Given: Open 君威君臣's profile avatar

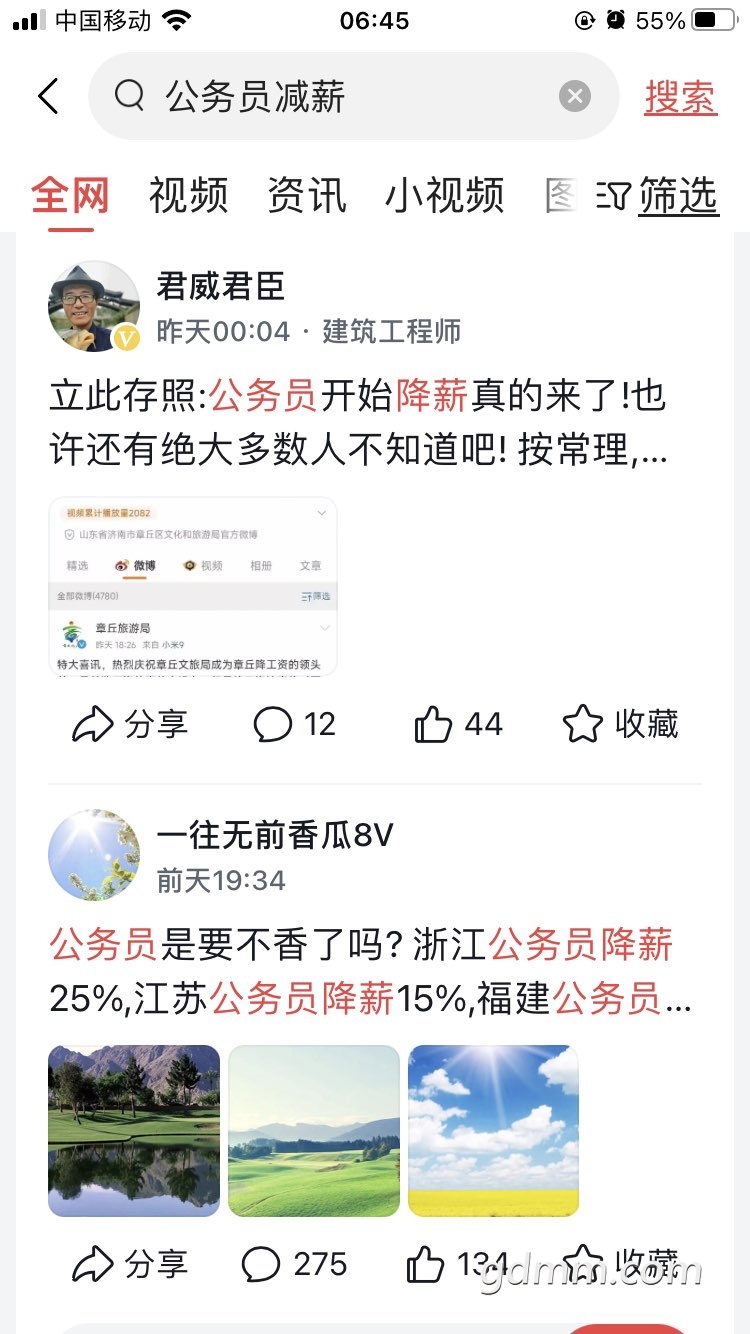Looking at the screenshot, I should coord(94,307).
